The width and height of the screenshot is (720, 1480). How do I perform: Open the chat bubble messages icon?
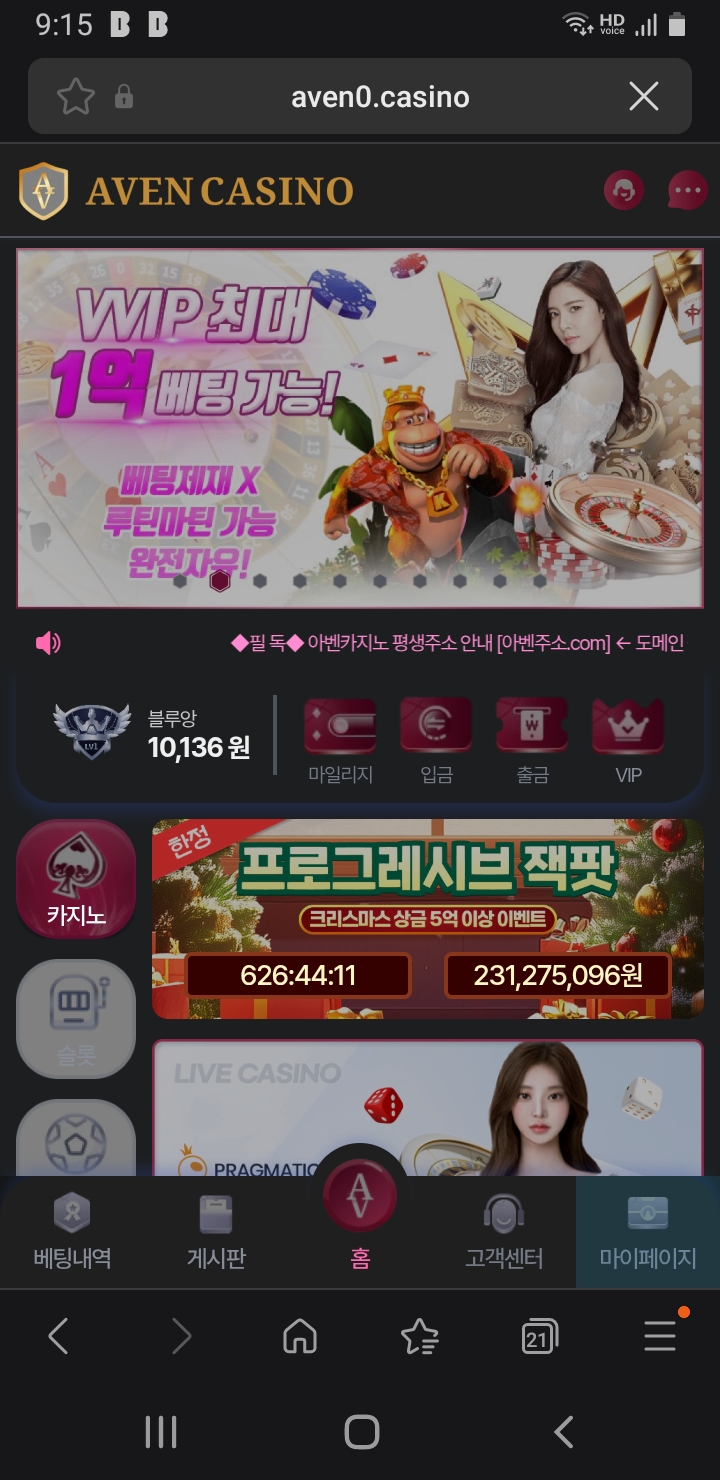point(687,190)
